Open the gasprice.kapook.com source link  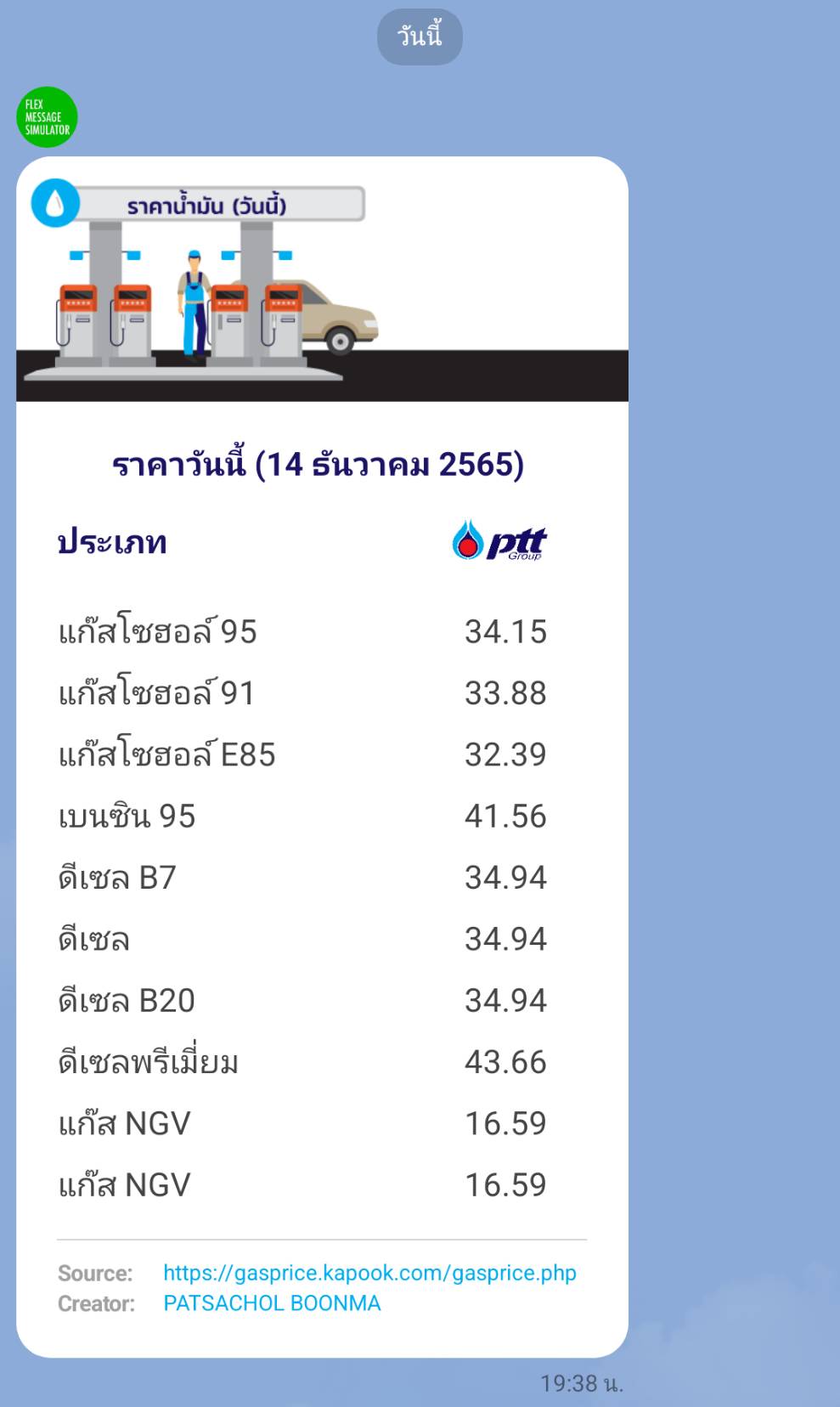[x=369, y=1273]
